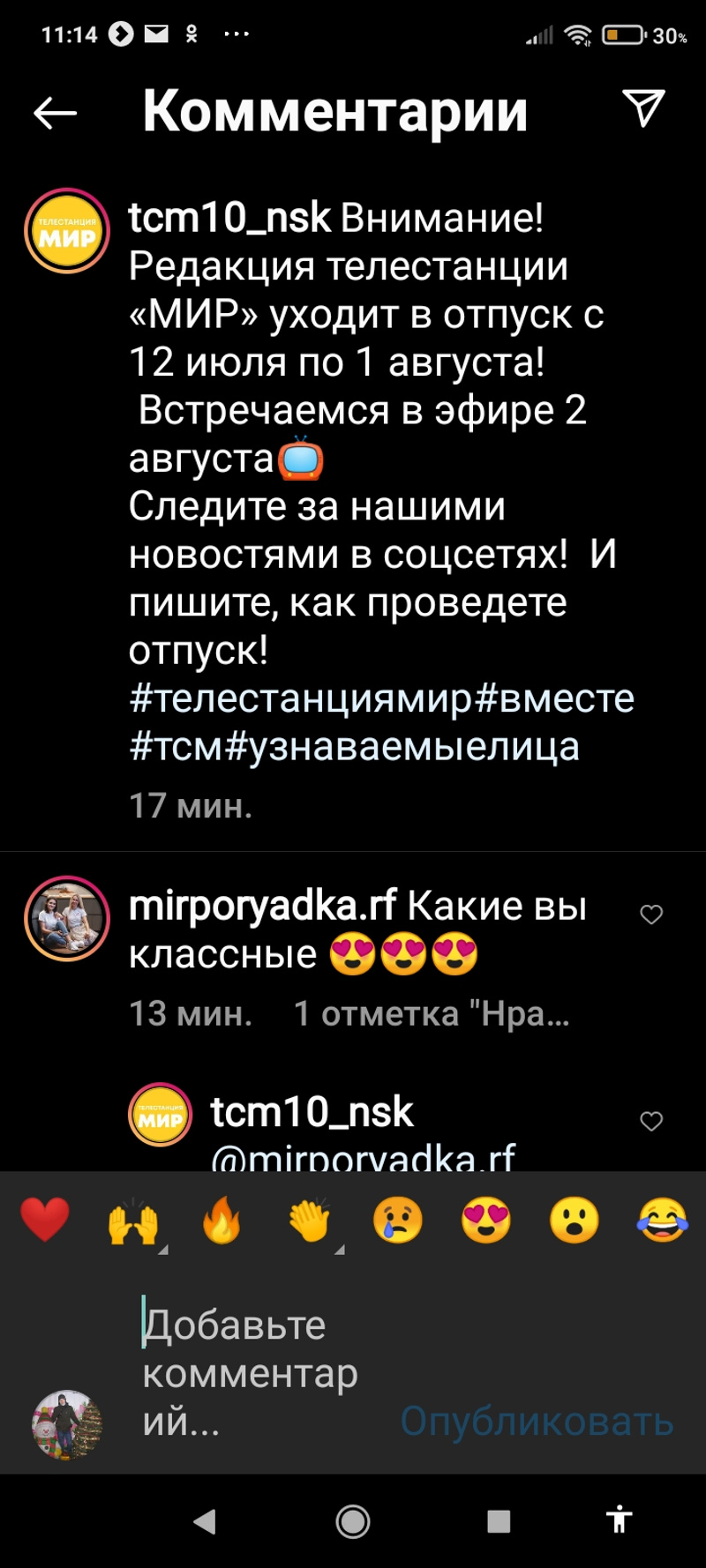Tap Опубликовать to post the comment
The width and height of the screenshot is (706, 1568).
537,1421
